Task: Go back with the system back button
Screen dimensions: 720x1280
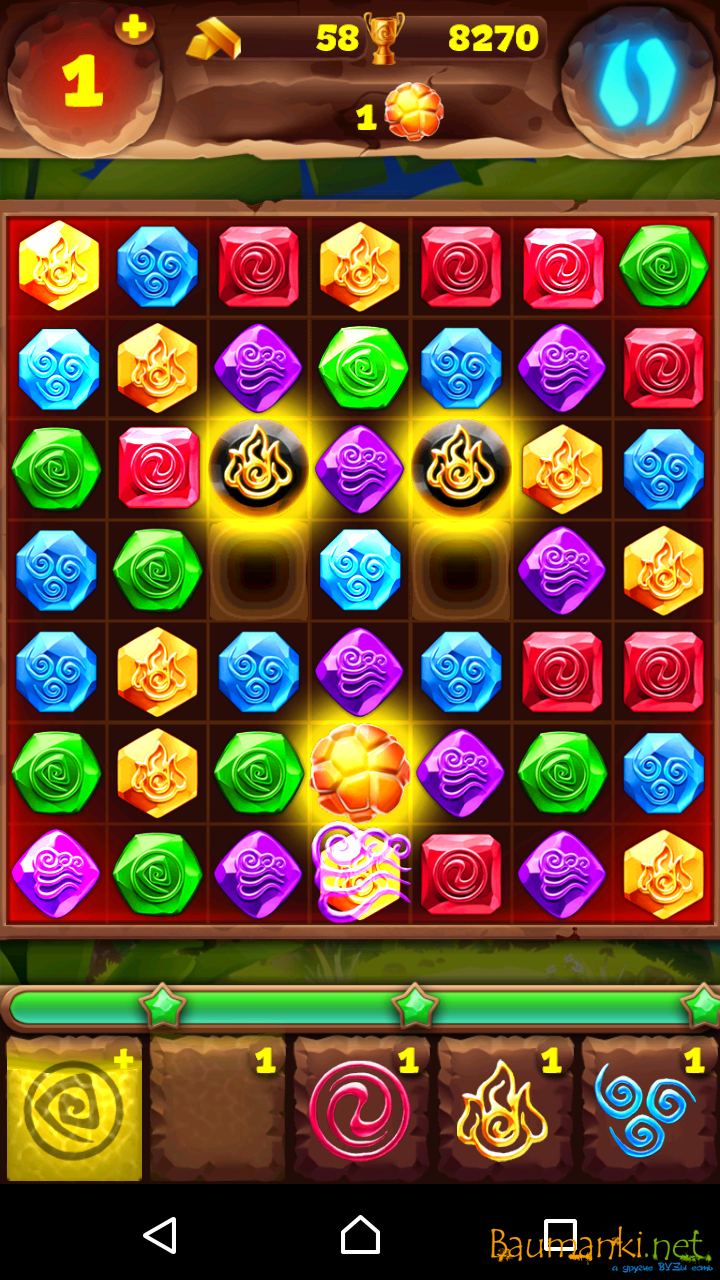Action: click(160, 1236)
